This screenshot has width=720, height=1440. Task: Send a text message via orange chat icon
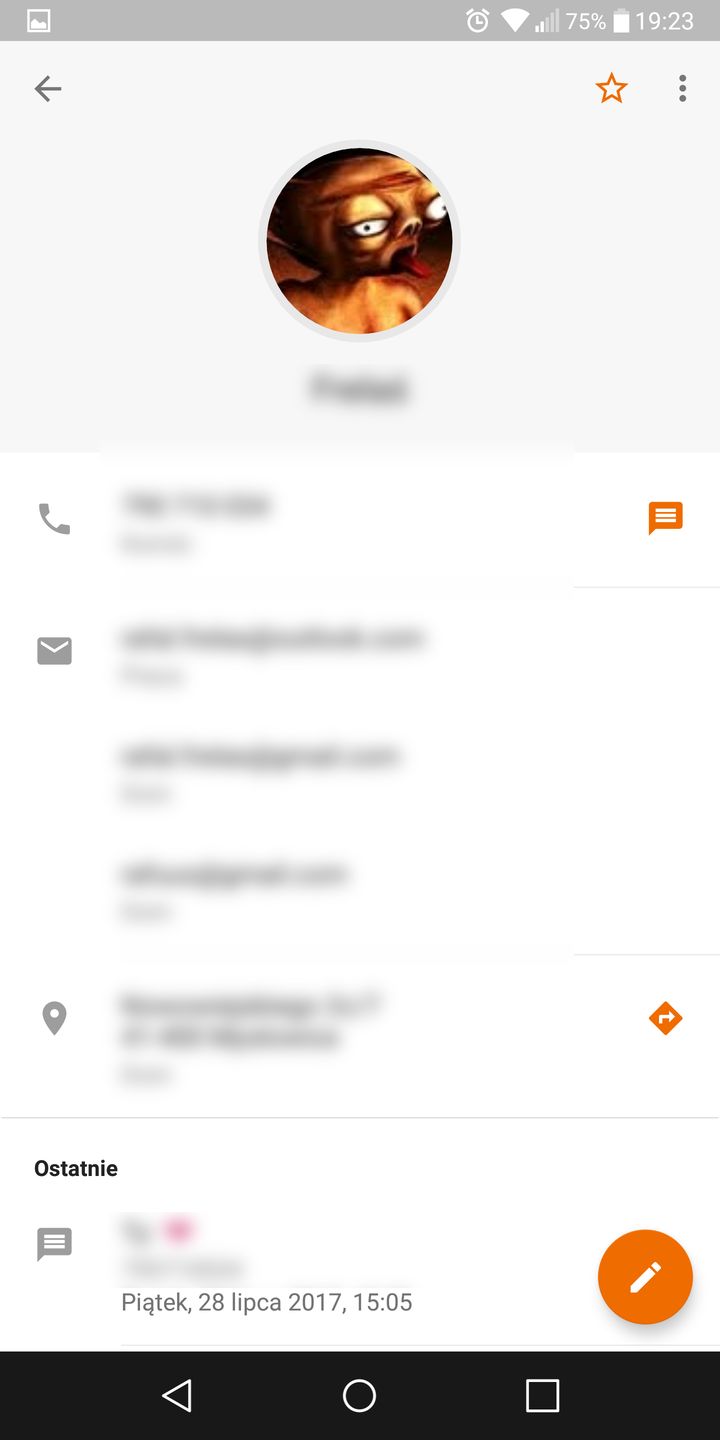pyautogui.click(x=665, y=518)
